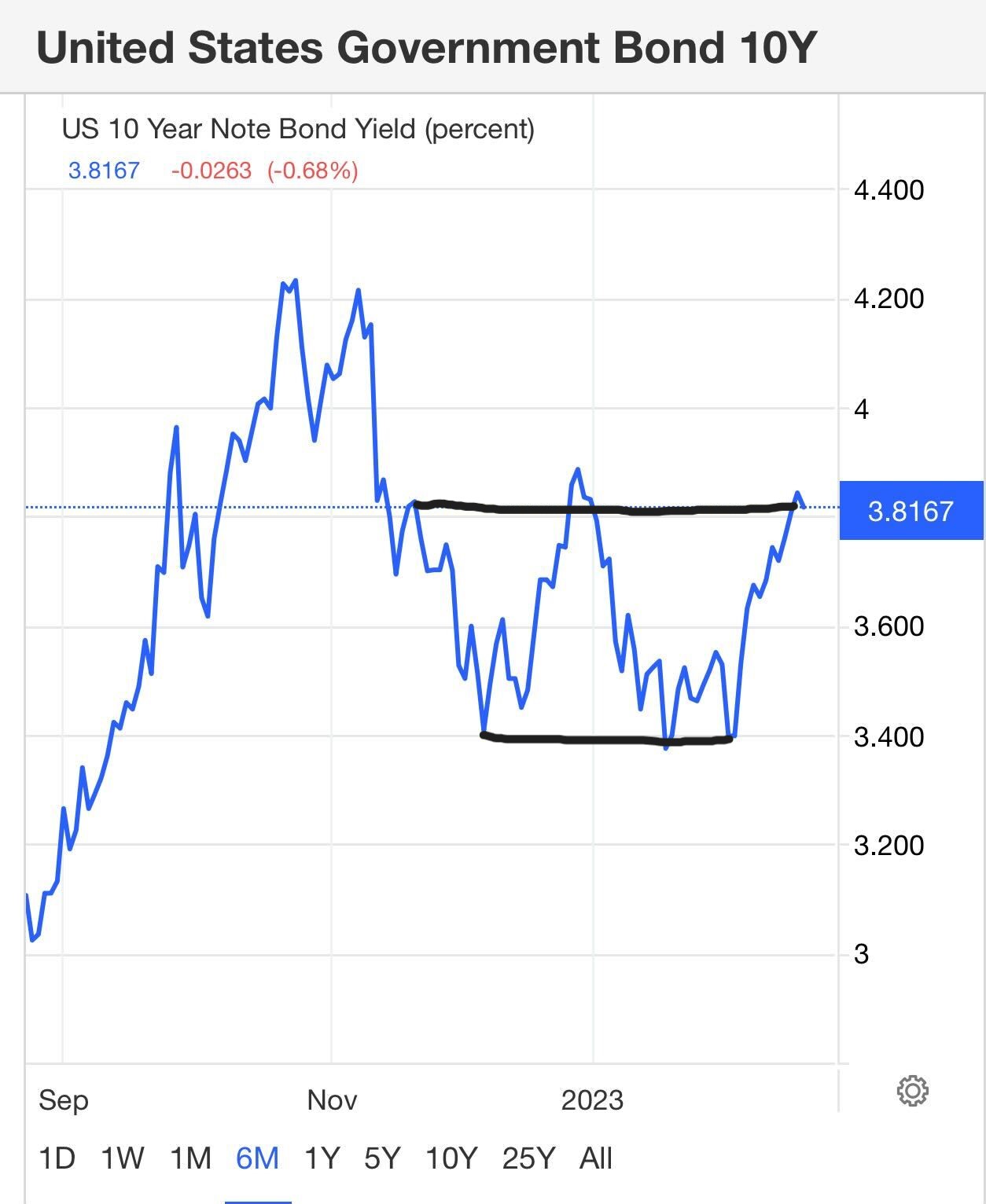This screenshot has width=986, height=1204.
Task: Switch to the 10Y range
Action: tap(451, 1158)
